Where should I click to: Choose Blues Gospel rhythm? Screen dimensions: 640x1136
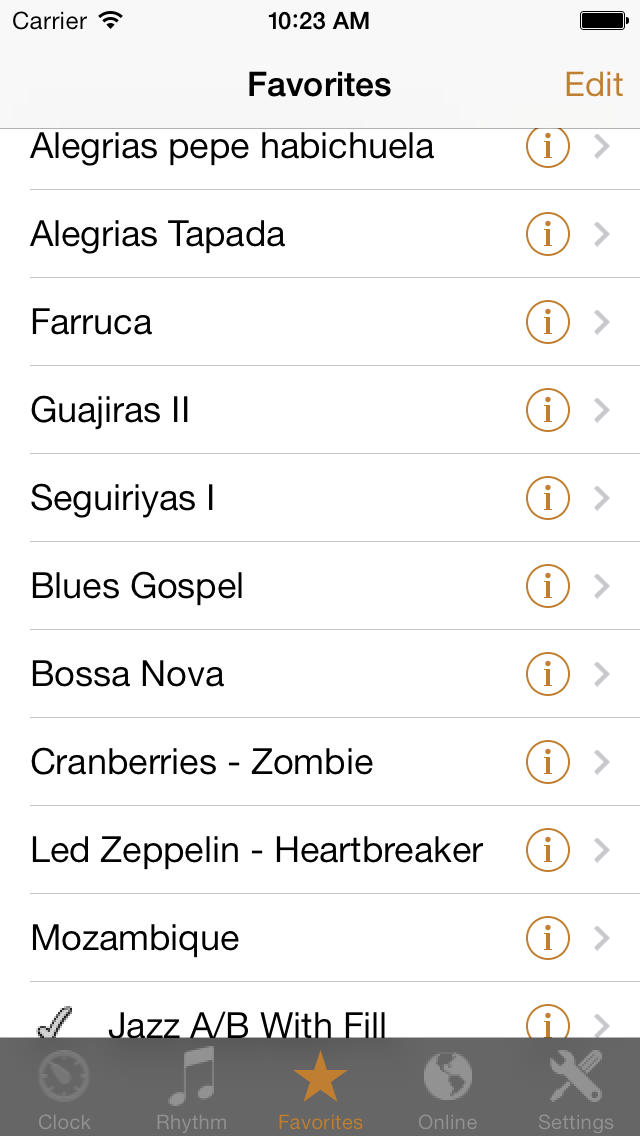point(320,586)
